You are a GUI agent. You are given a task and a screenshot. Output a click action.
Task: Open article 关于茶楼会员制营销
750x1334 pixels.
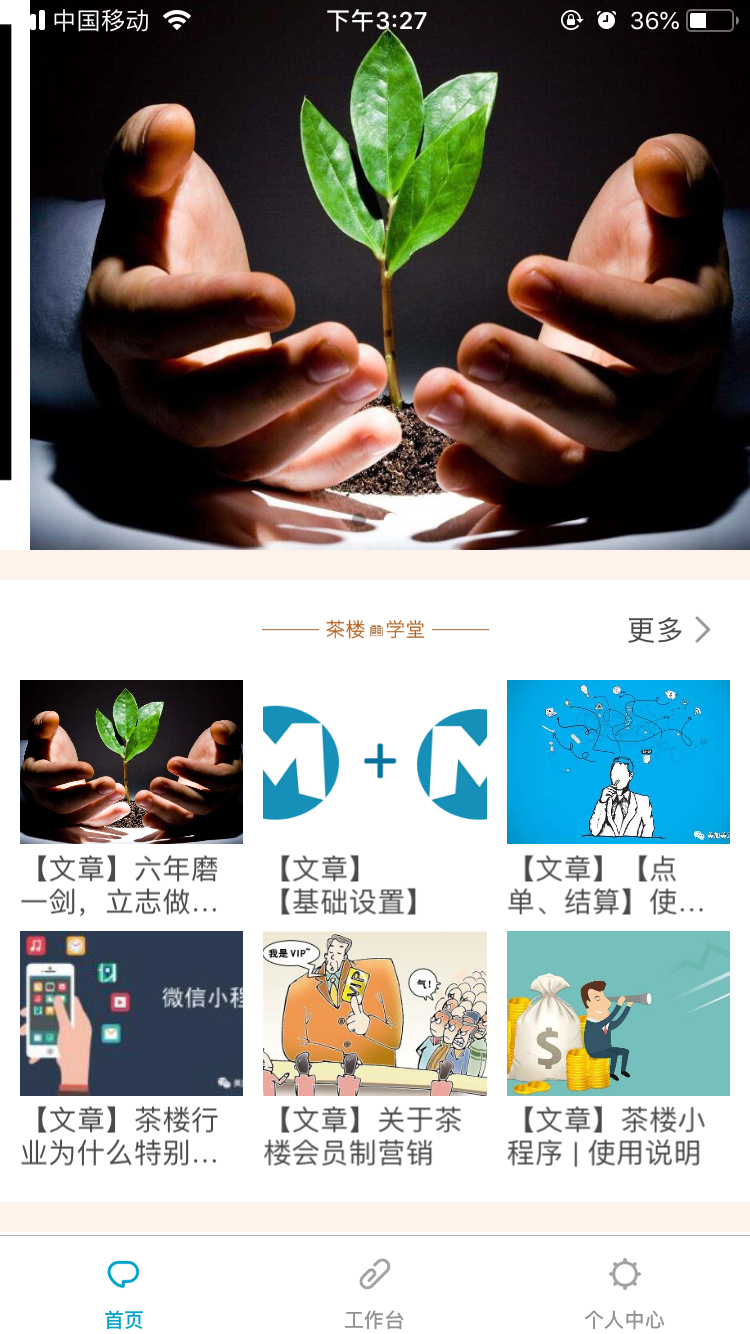tap(374, 1048)
